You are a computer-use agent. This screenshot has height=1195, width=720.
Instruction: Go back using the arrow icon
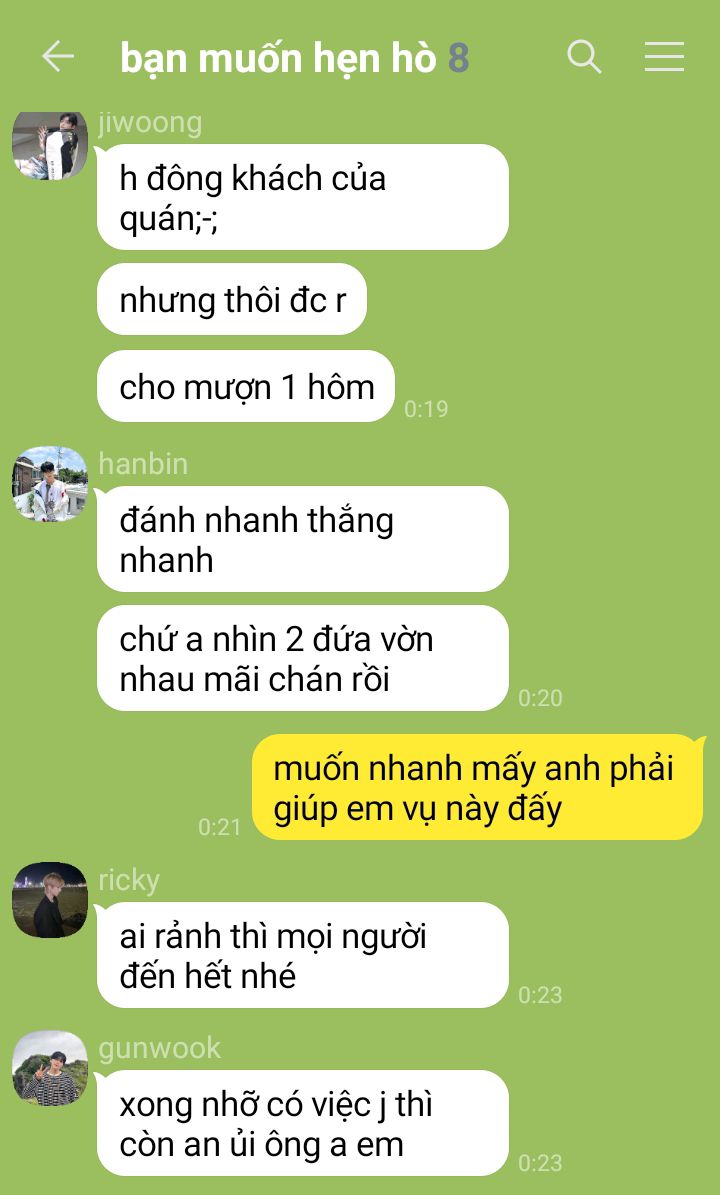58,56
